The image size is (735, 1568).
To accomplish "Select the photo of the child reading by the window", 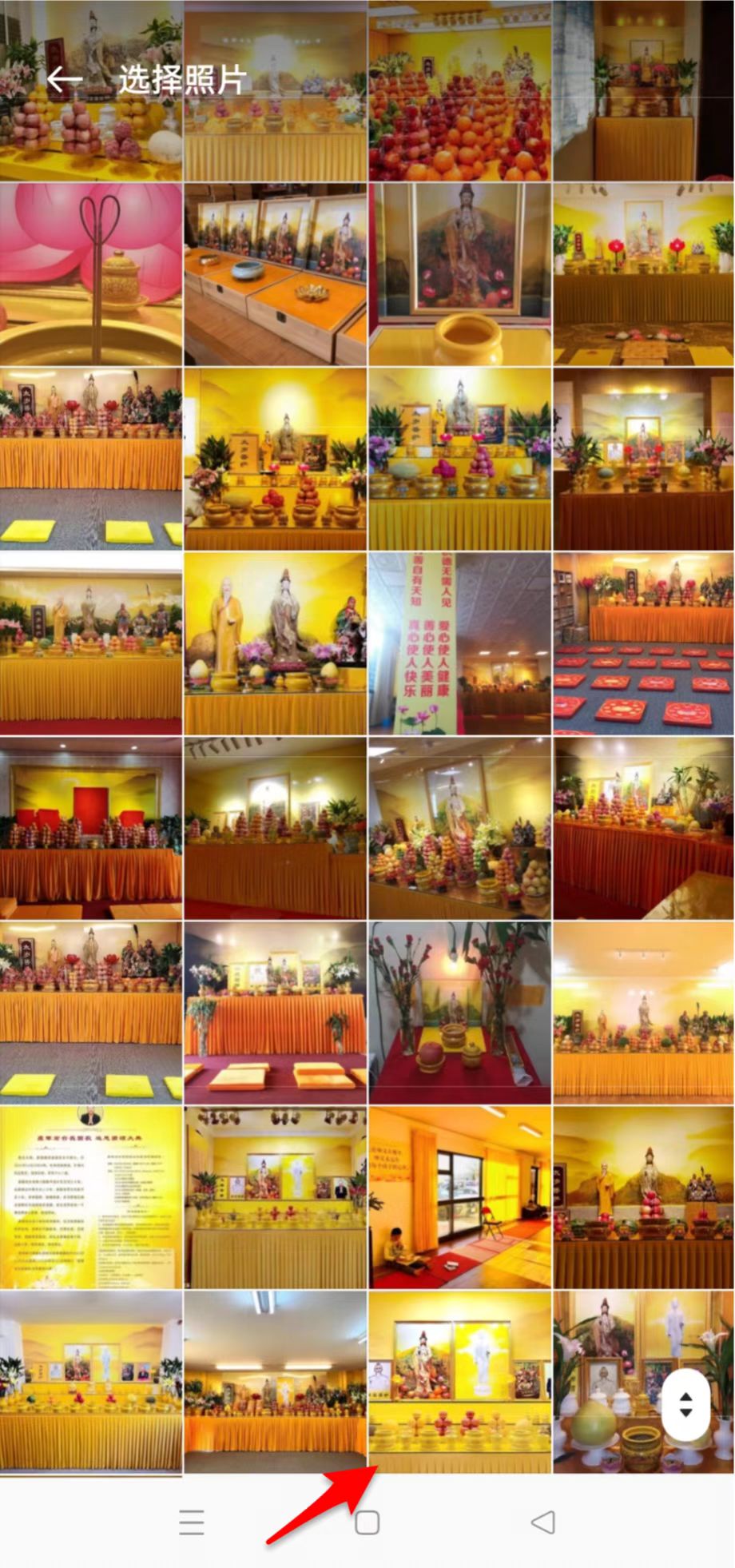I will 459,1196.
